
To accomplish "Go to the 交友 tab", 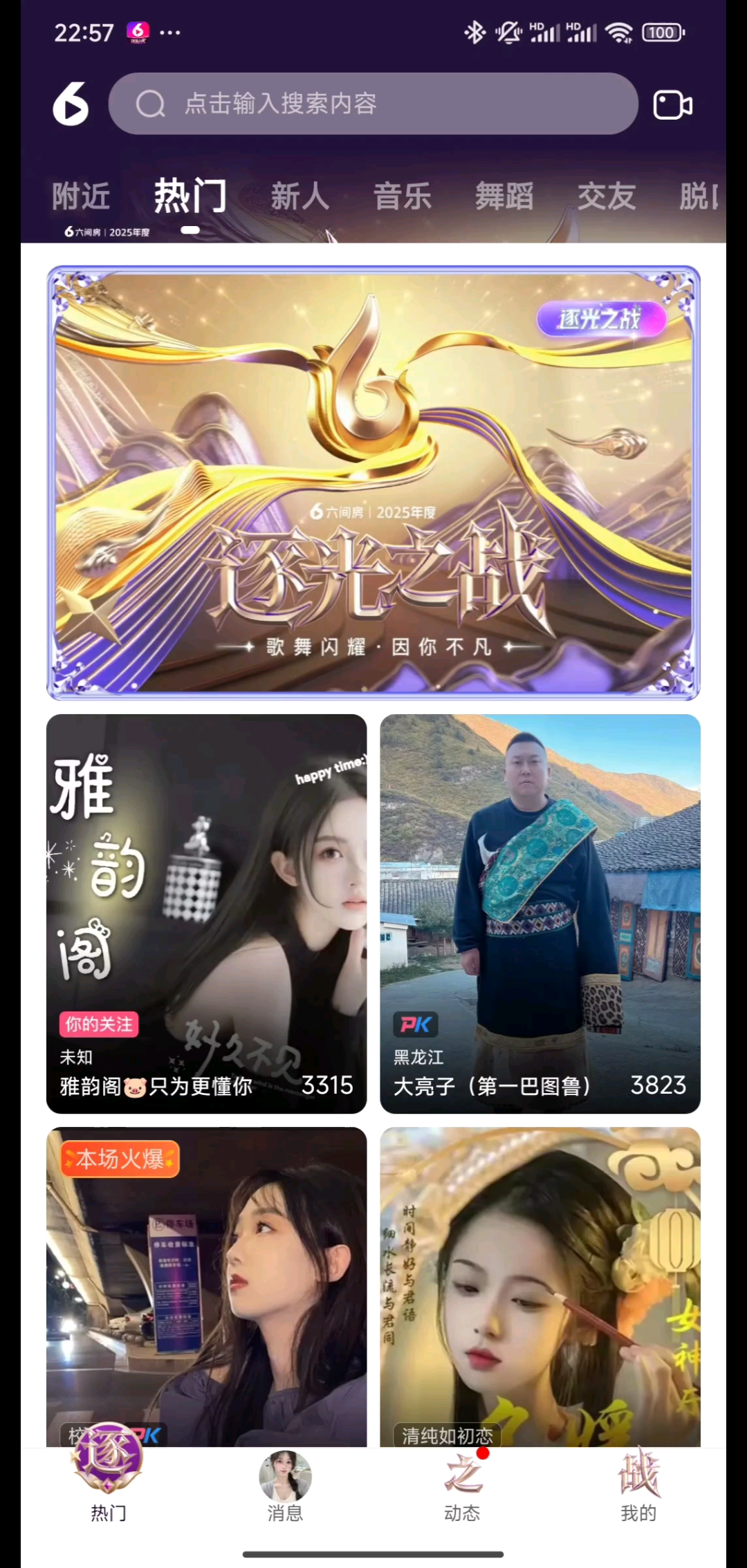I will pyautogui.click(x=607, y=196).
